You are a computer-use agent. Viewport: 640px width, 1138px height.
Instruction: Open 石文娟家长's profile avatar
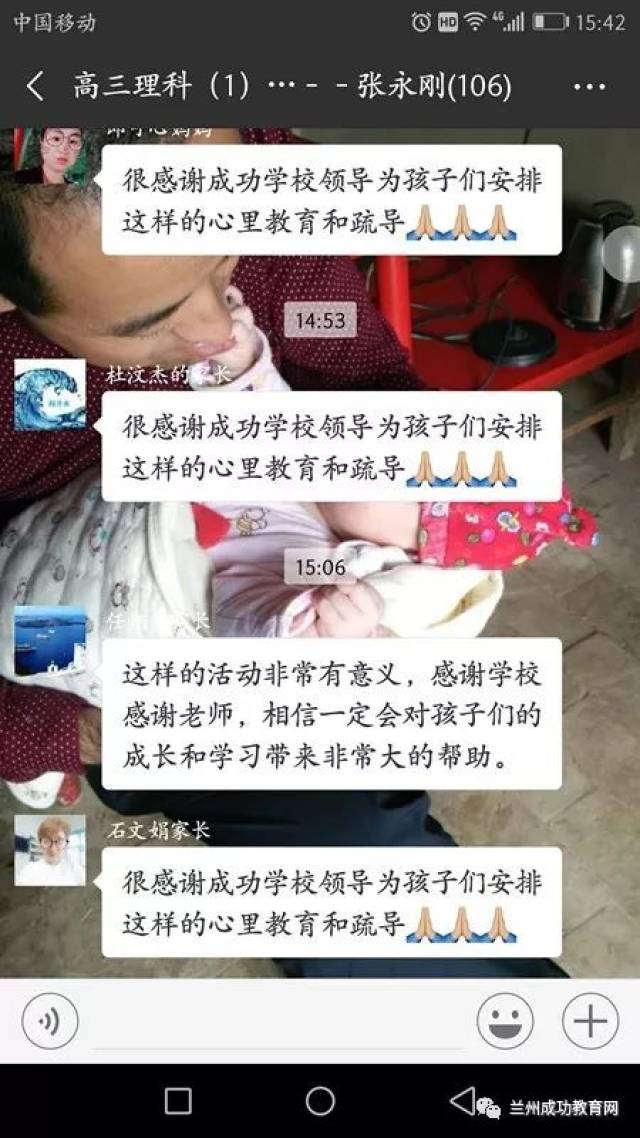click(50, 850)
